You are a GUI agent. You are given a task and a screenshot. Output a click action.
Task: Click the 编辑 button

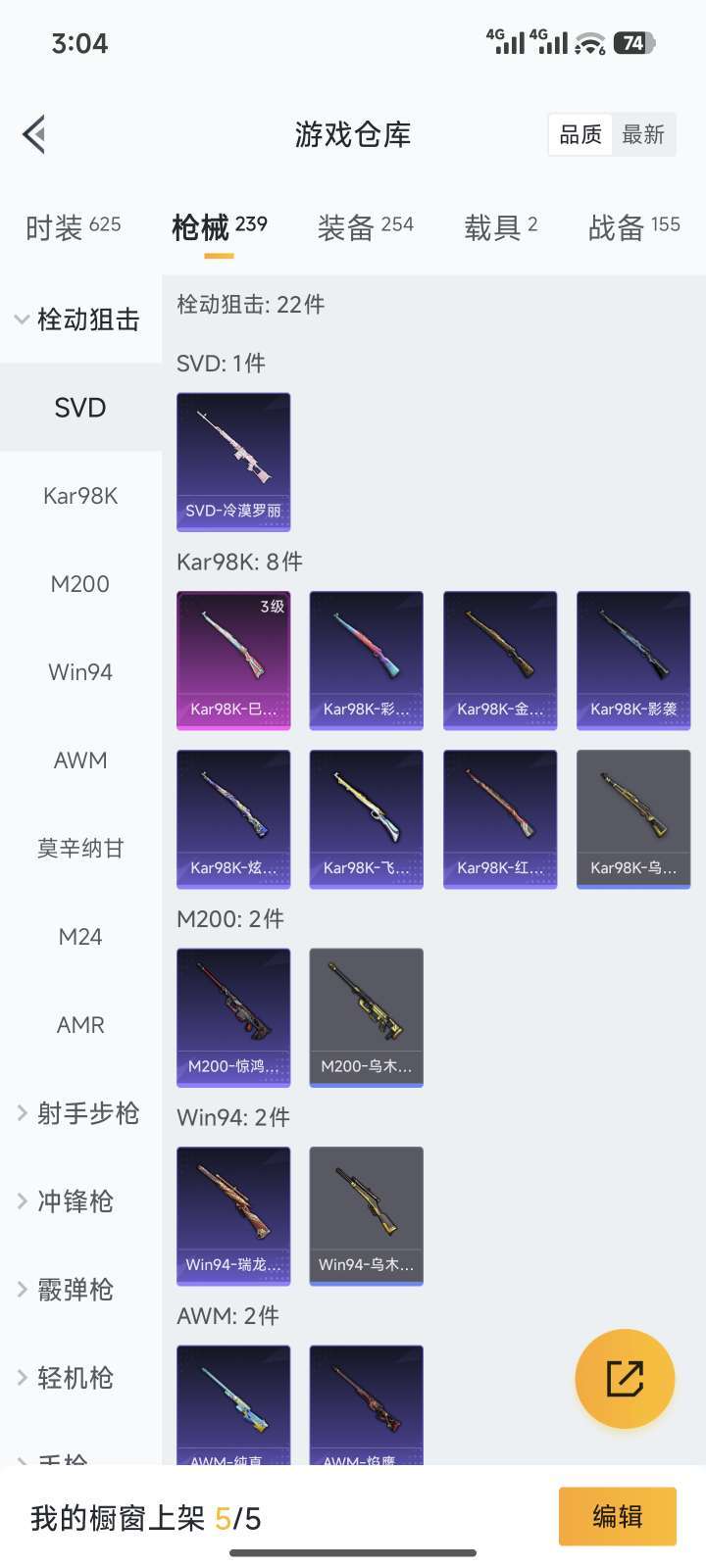point(617,1515)
